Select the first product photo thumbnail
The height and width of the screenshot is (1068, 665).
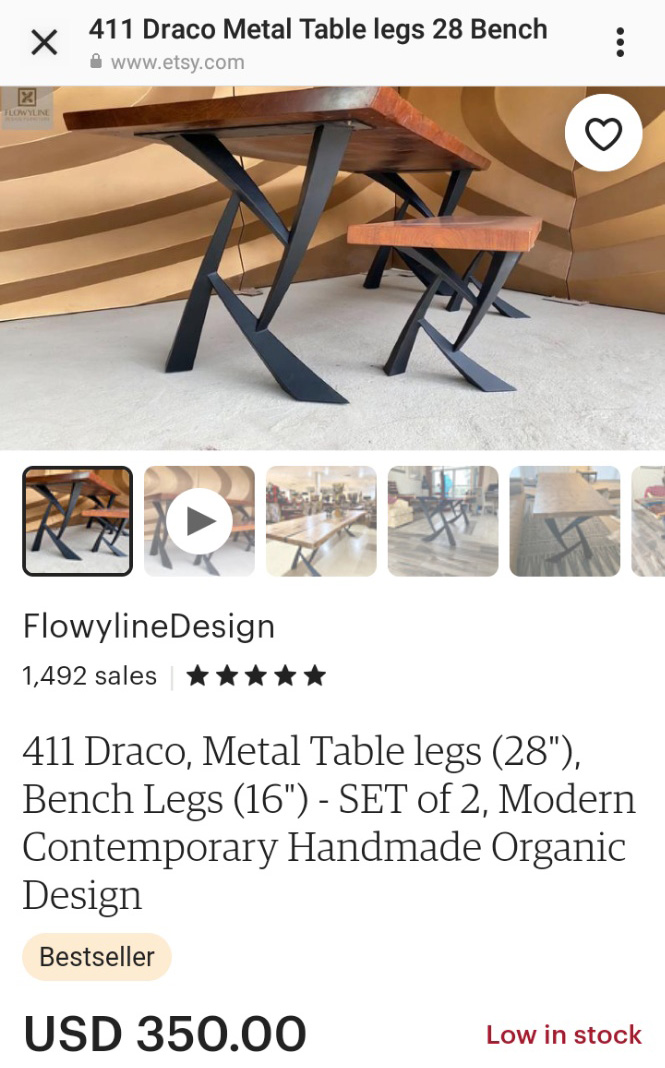77,521
